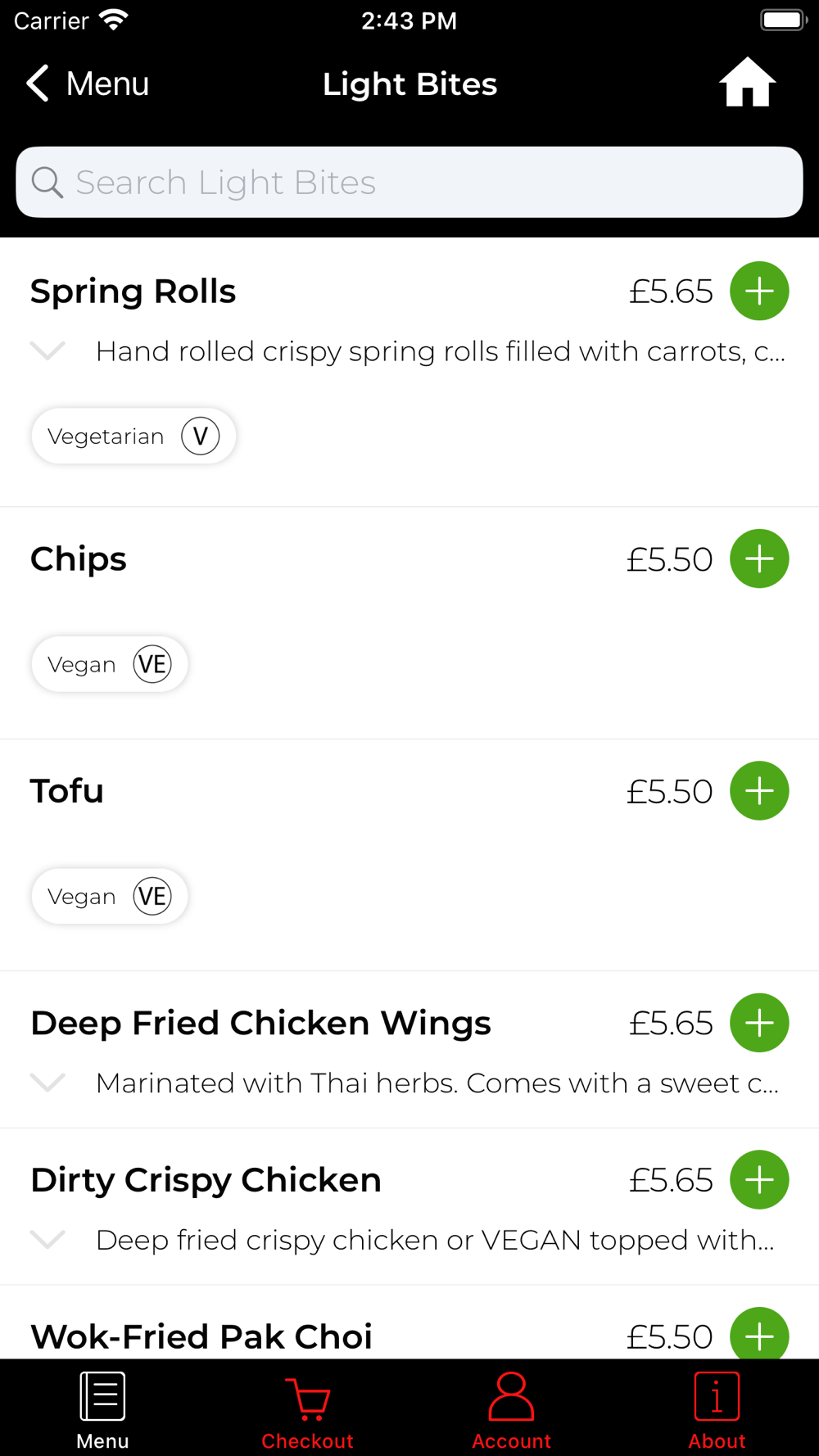The image size is (819, 1456).
Task: Select the Menu tab in bottom bar
Action: pyautogui.click(x=102, y=1410)
